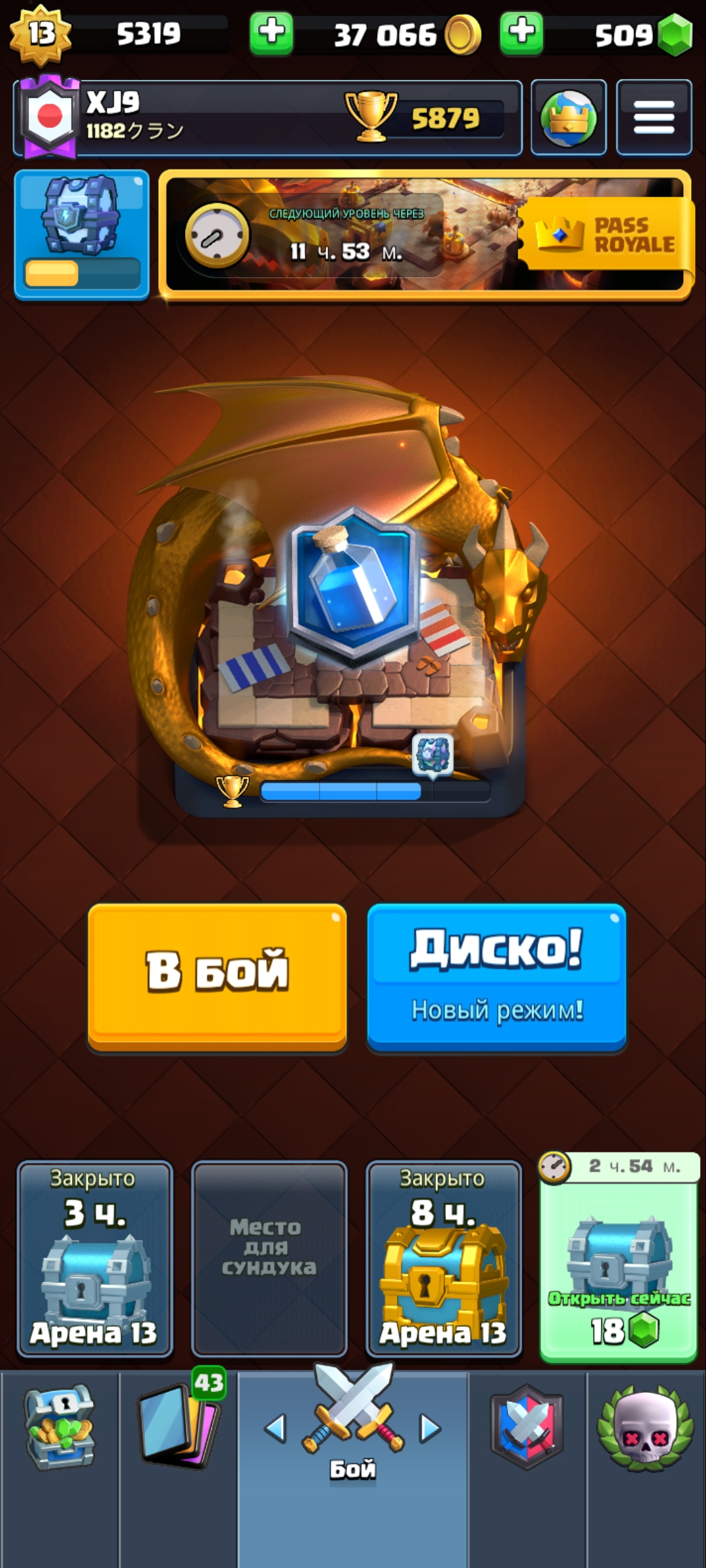This screenshot has height=1568, width=706.
Task: Open the crown chest tile
Action: (x=82, y=234)
